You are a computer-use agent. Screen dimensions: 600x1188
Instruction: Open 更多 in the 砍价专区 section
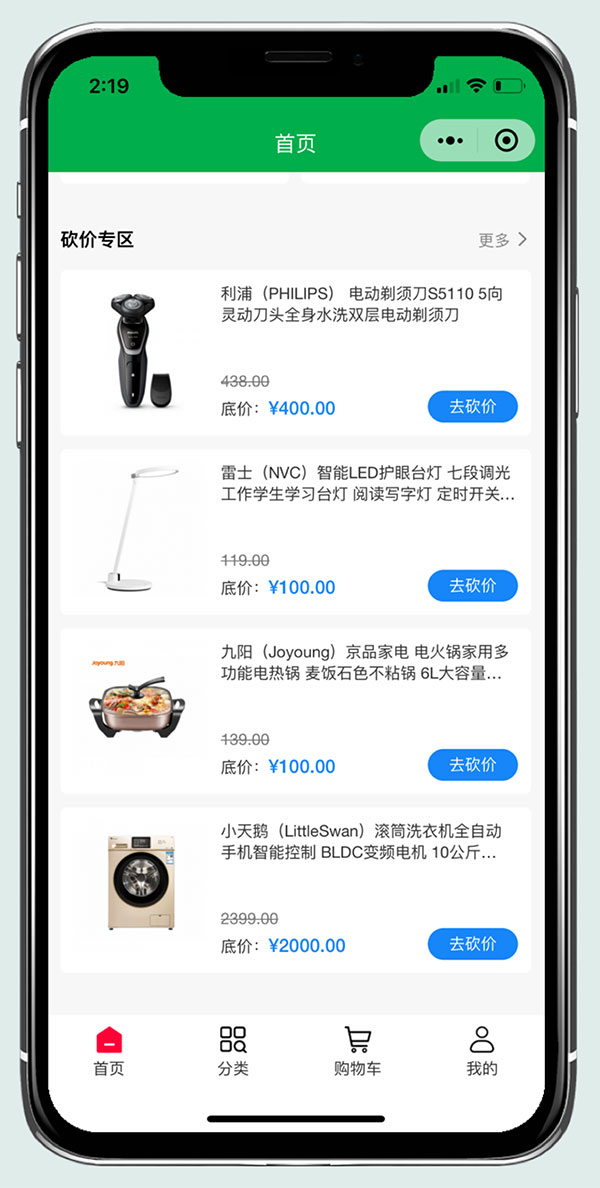(502, 240)
